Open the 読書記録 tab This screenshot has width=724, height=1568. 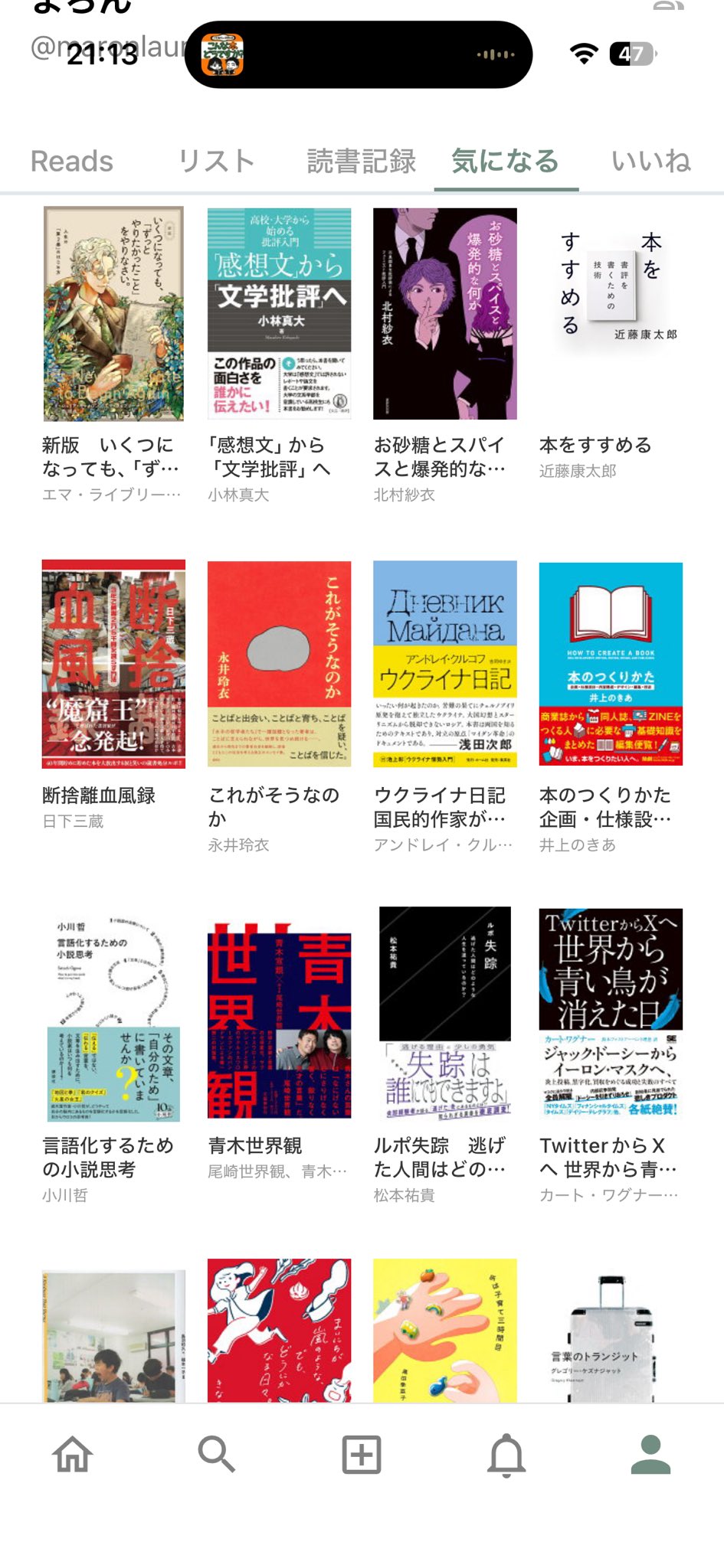[x=361, y=162]
